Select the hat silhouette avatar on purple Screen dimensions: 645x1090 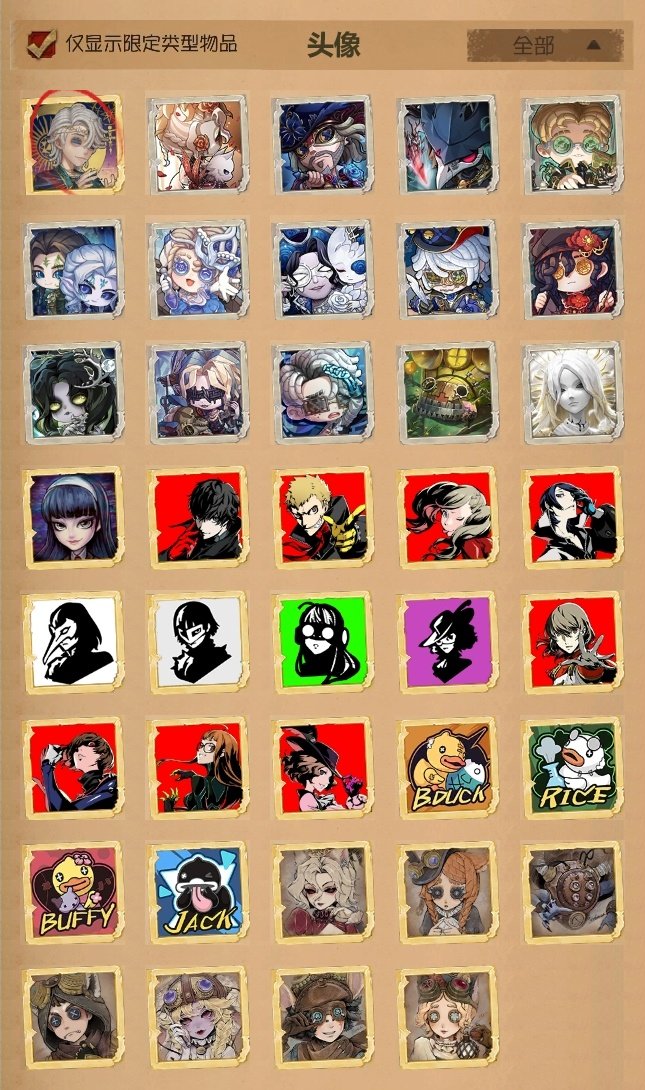(447, 642)
